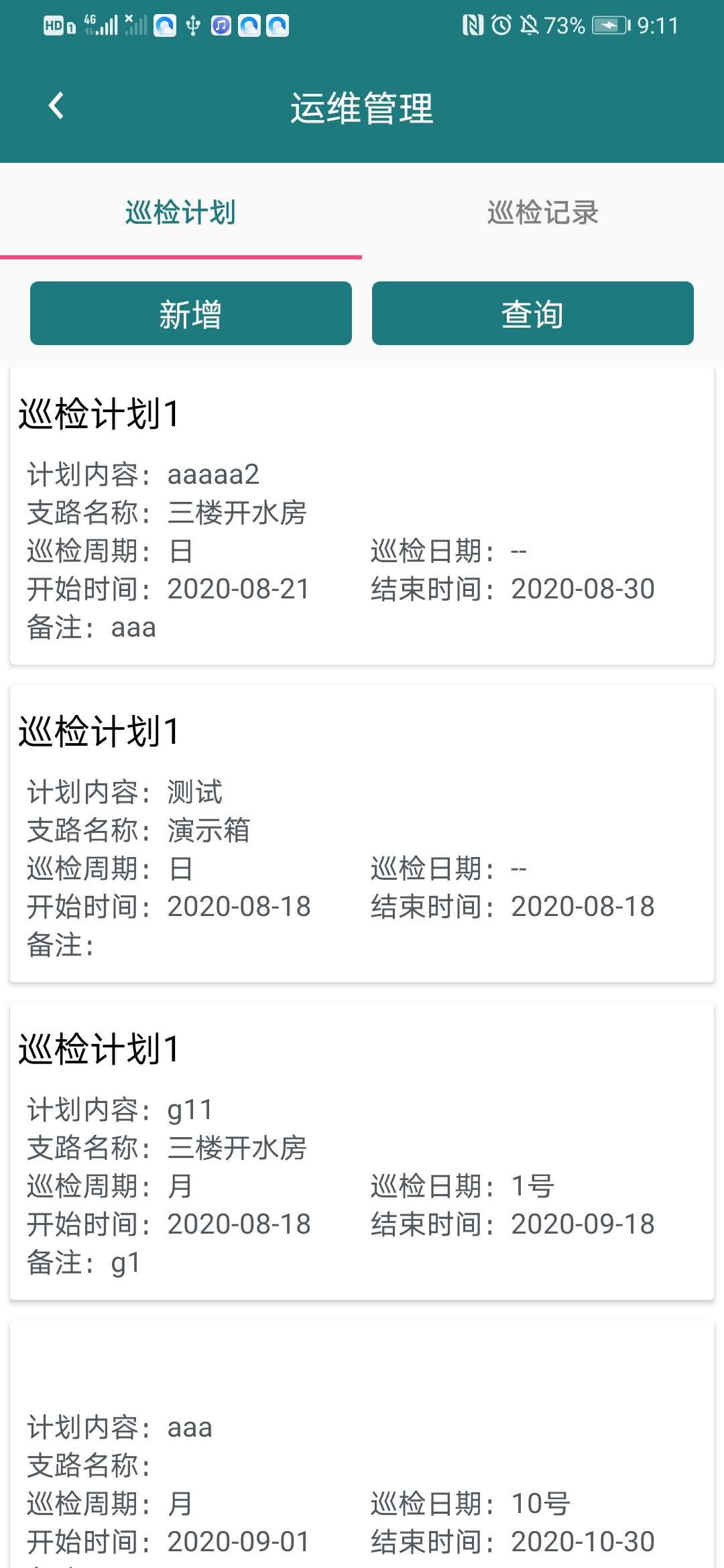Tap the 查询 button
Image resolution: width=724 pixels, height=1568 pixels.
(533, 313)
